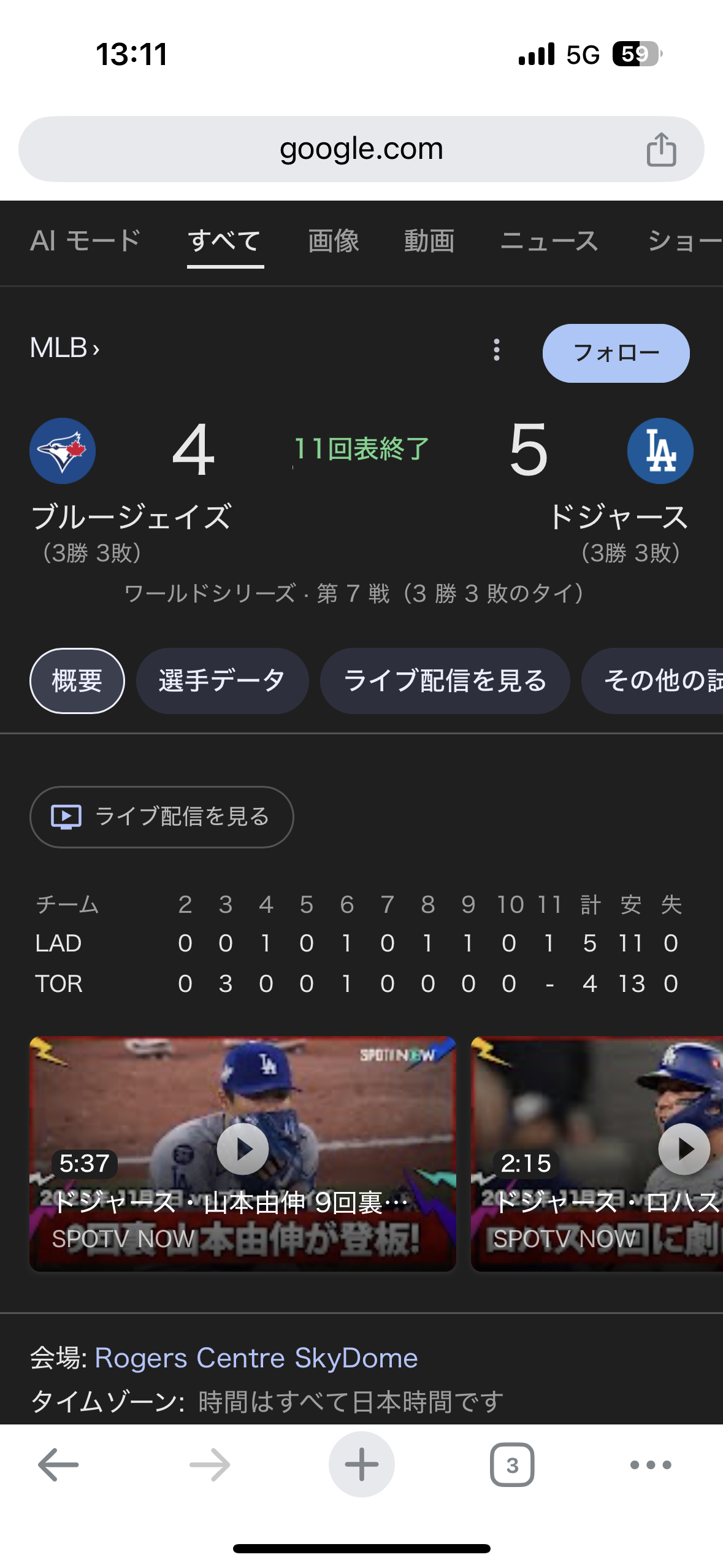Share this page from the address bar

(661, 150)
